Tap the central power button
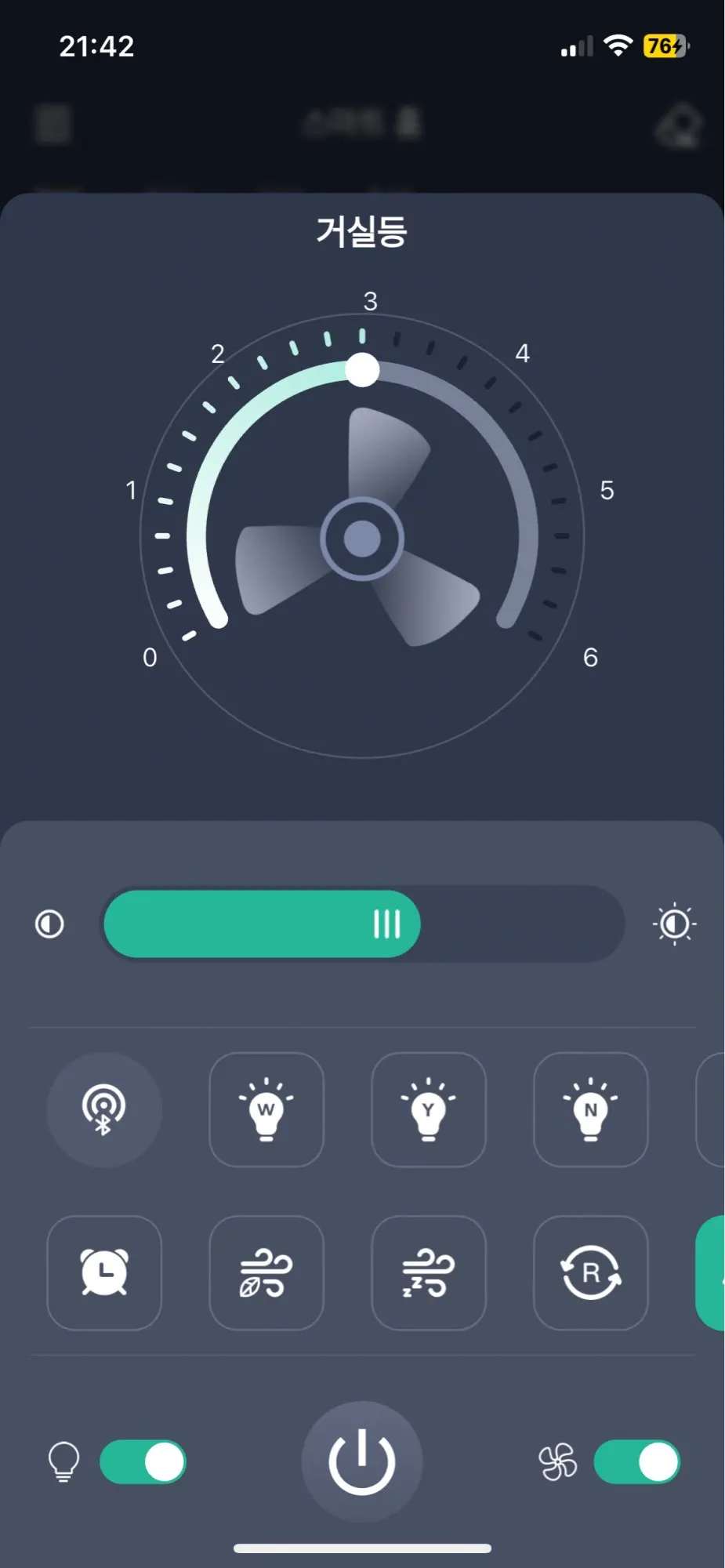 tap(362, 1462)
